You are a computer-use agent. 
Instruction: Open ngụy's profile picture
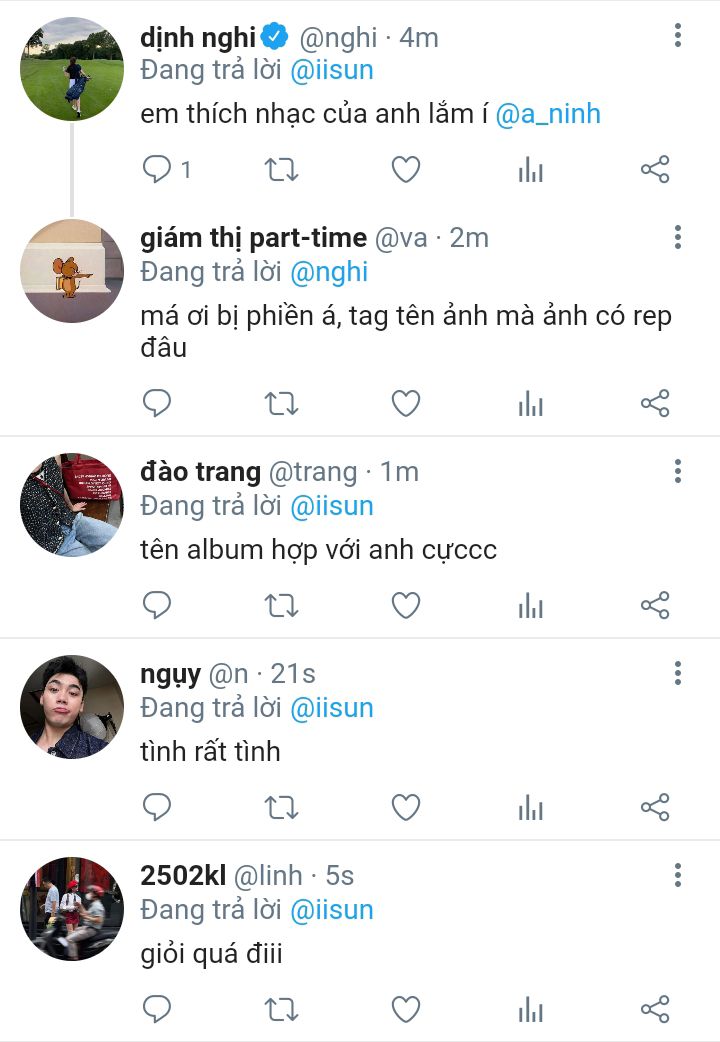(72, 707)
